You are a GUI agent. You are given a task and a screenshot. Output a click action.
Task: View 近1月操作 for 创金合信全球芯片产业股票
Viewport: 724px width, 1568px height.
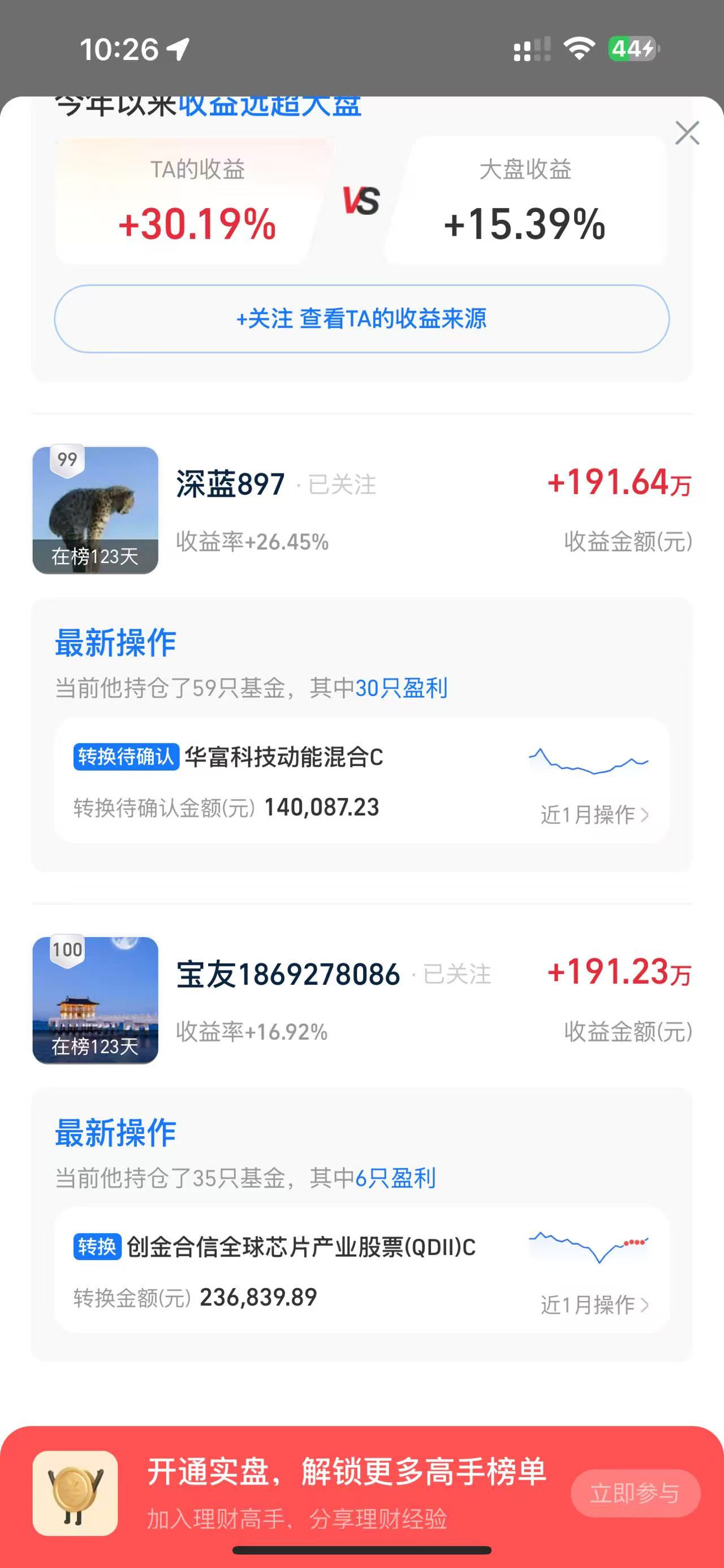click(594, 1305)
